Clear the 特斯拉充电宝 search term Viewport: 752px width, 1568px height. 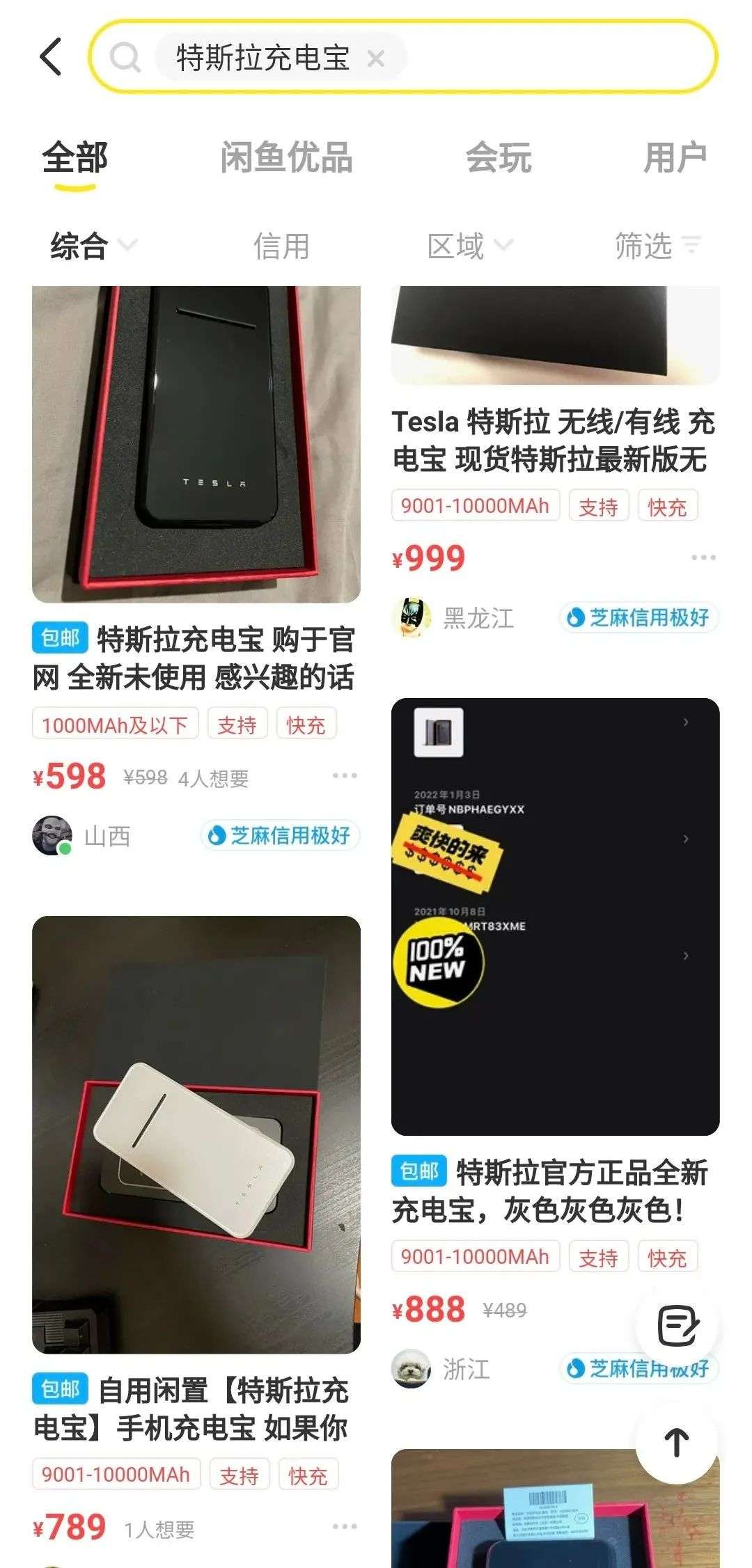click(376, 58)
